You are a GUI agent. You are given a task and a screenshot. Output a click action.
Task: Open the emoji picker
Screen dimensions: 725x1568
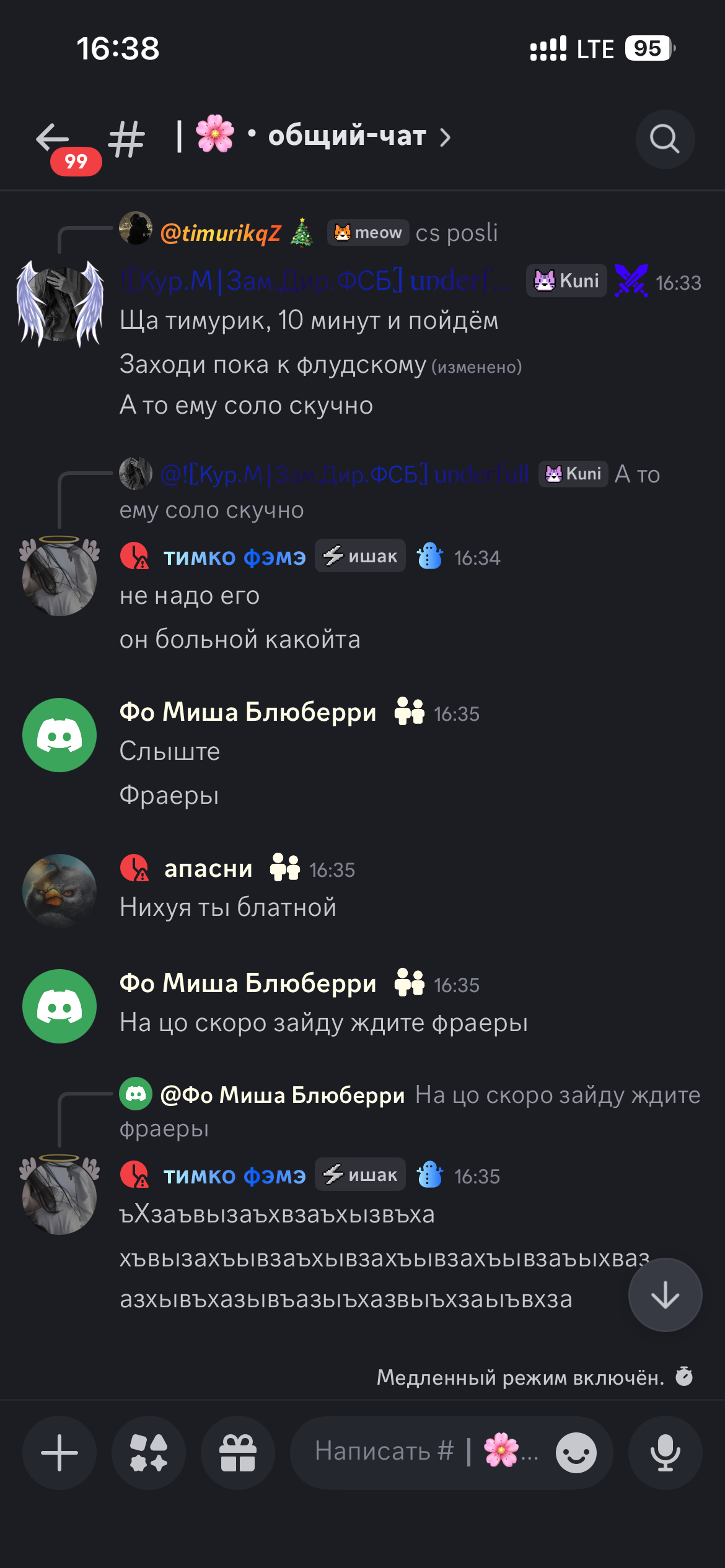pos(576,1452)
